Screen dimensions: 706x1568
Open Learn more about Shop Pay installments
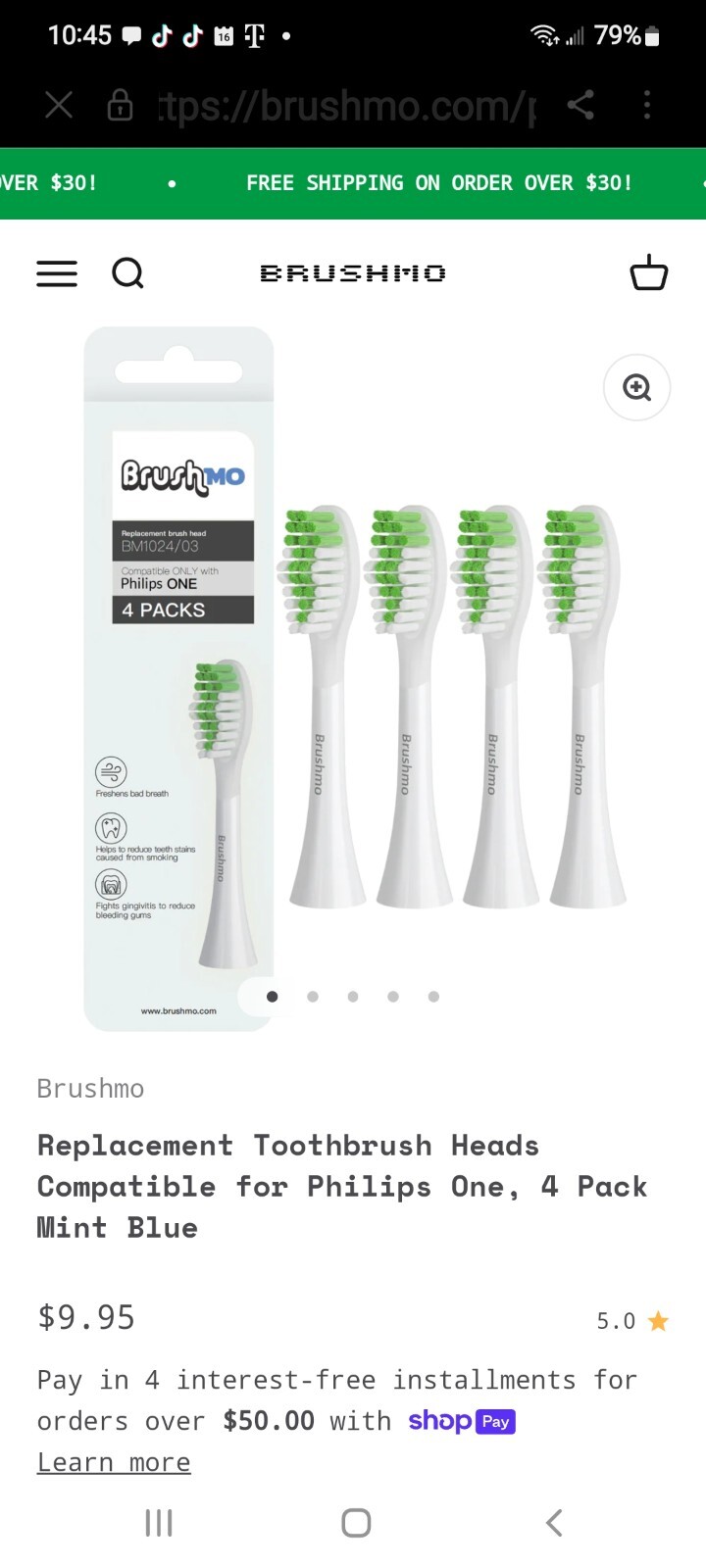point(114,1462)
